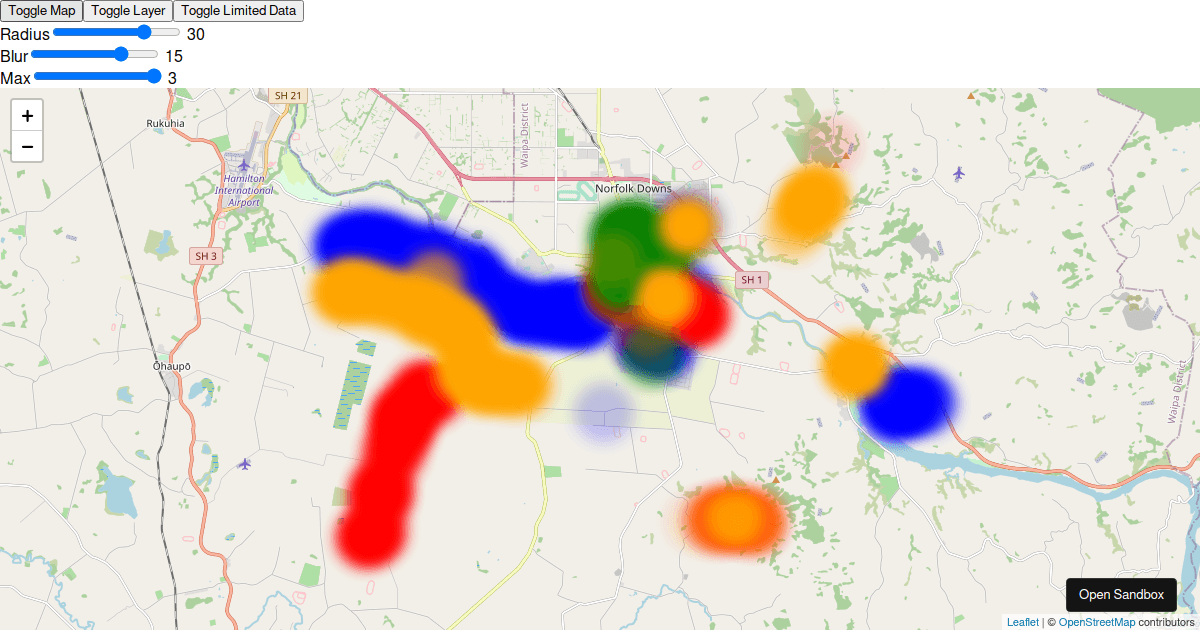The height and width of the screenshot is (630, 1200).
Task: Tap the Toggle Layer button
Action: [128, 11]
